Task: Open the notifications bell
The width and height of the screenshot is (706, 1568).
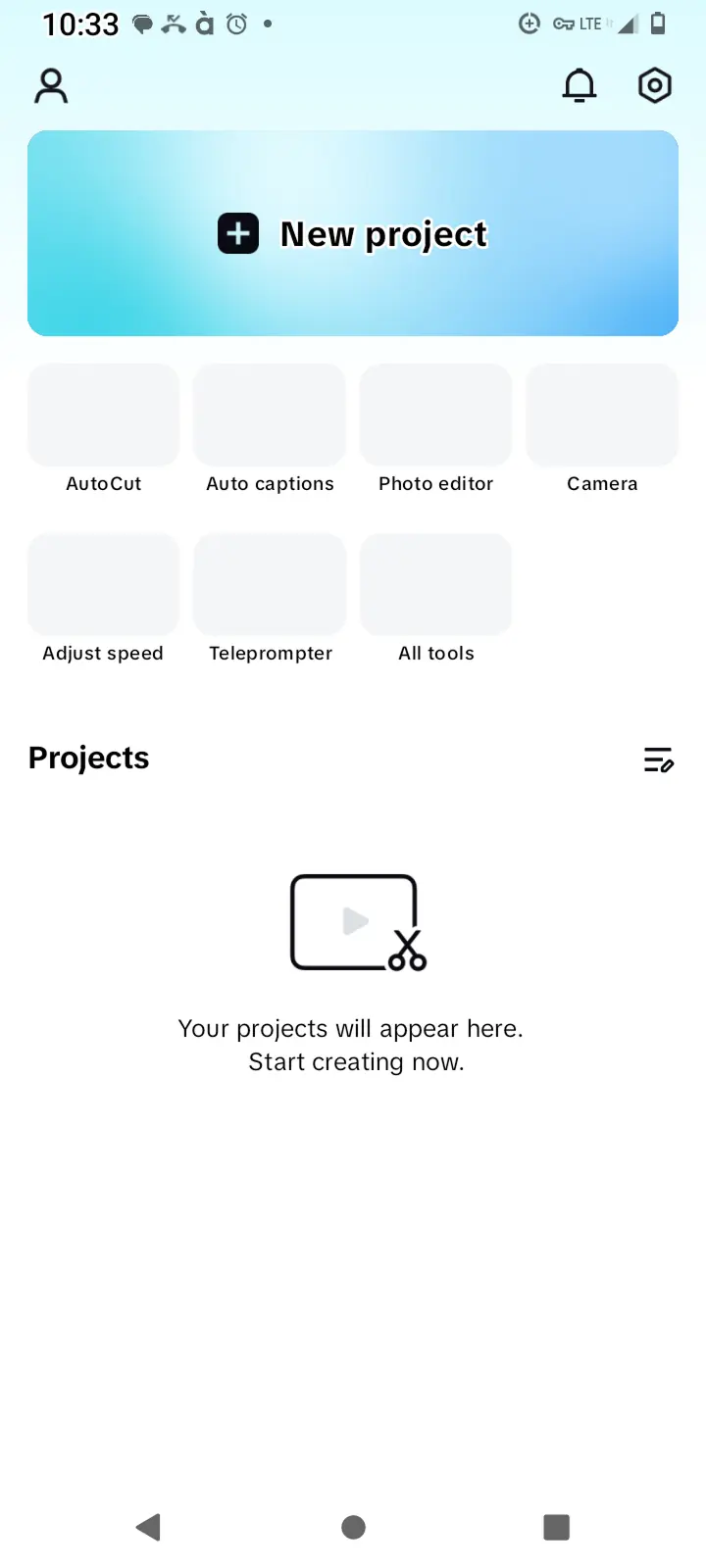Action: pyautogui.click(x=580, y=86)
